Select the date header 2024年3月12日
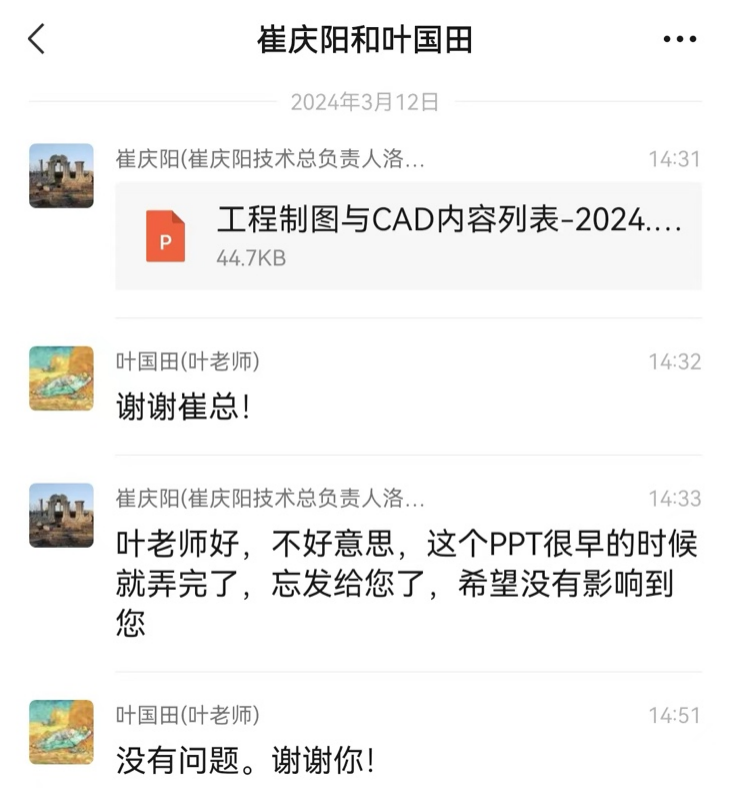The image size is (731, 803). [x=365, y=100]
